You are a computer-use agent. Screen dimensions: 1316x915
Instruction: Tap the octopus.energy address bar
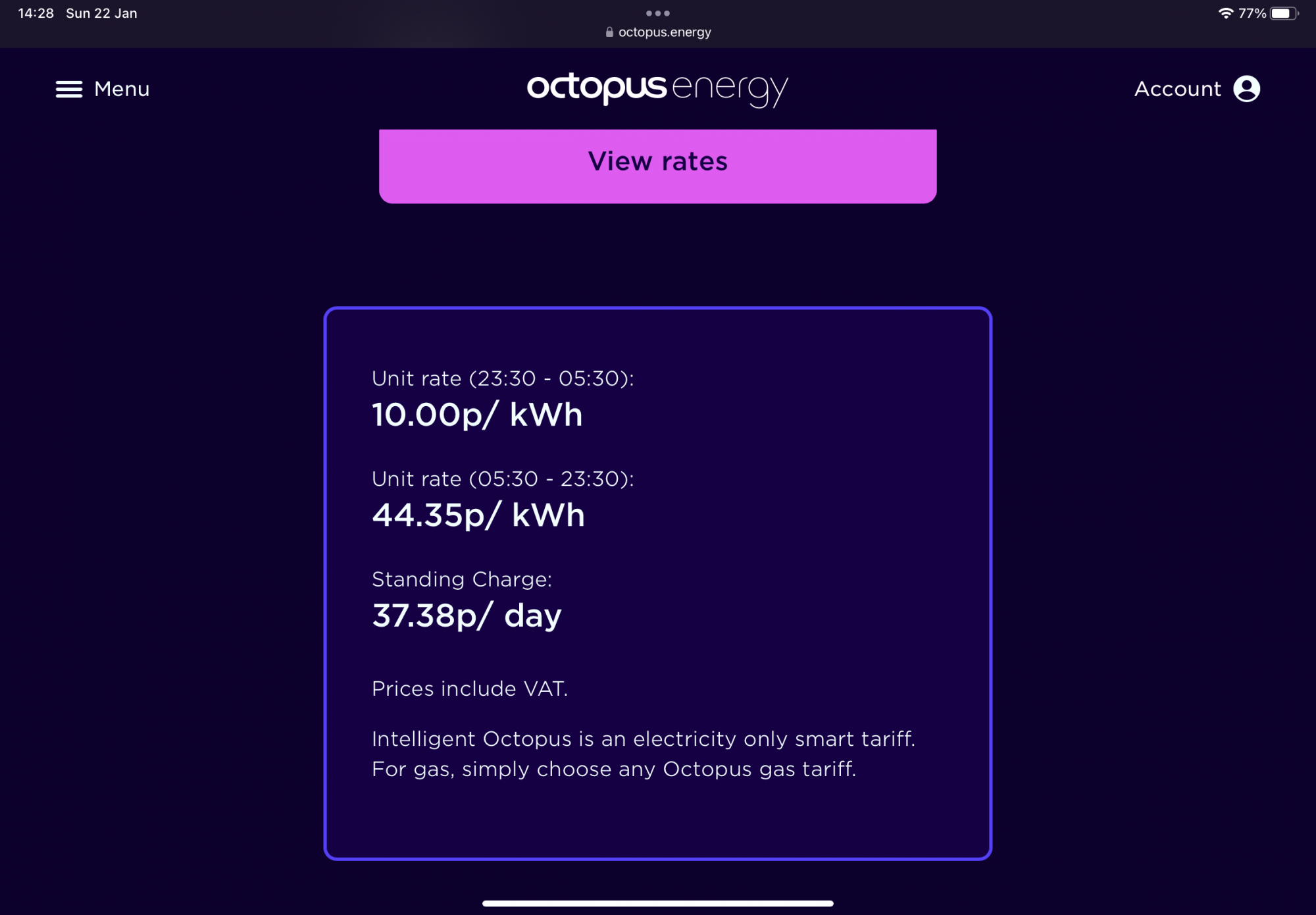pos(658,32)
